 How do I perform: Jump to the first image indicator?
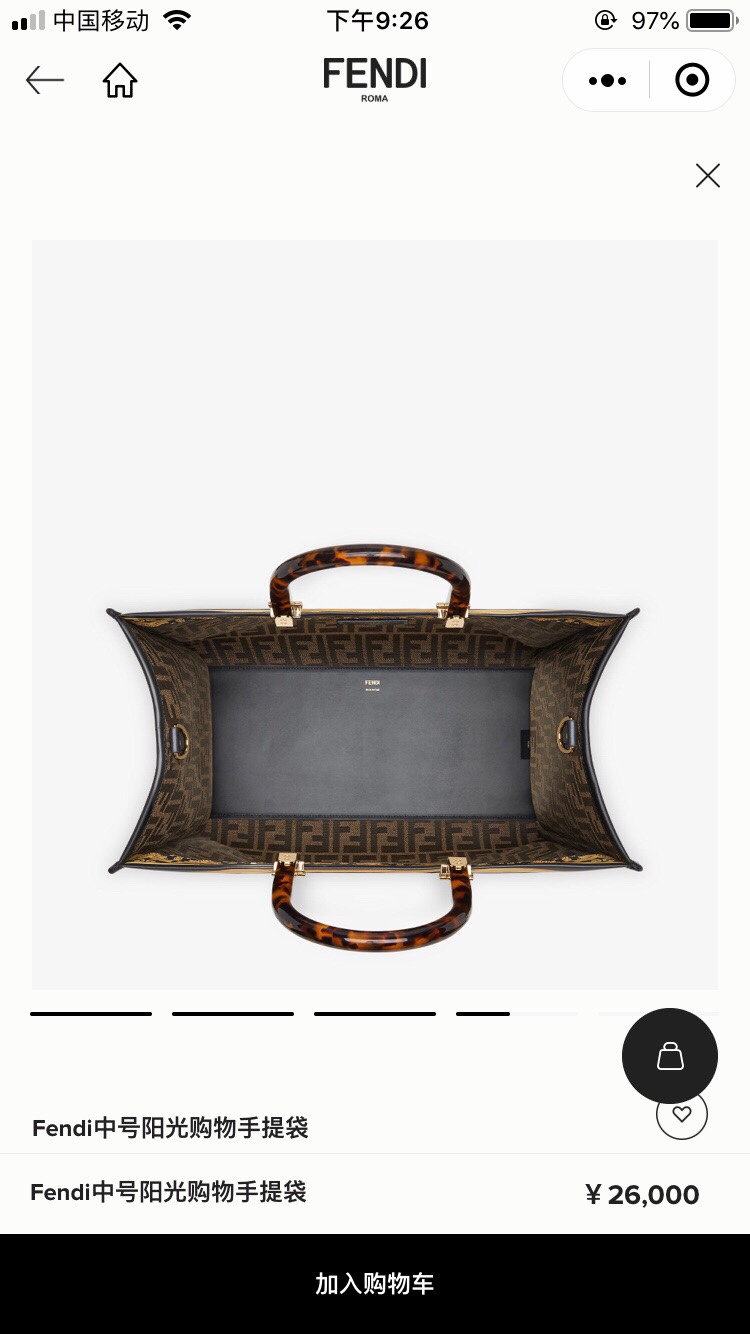91,1014
